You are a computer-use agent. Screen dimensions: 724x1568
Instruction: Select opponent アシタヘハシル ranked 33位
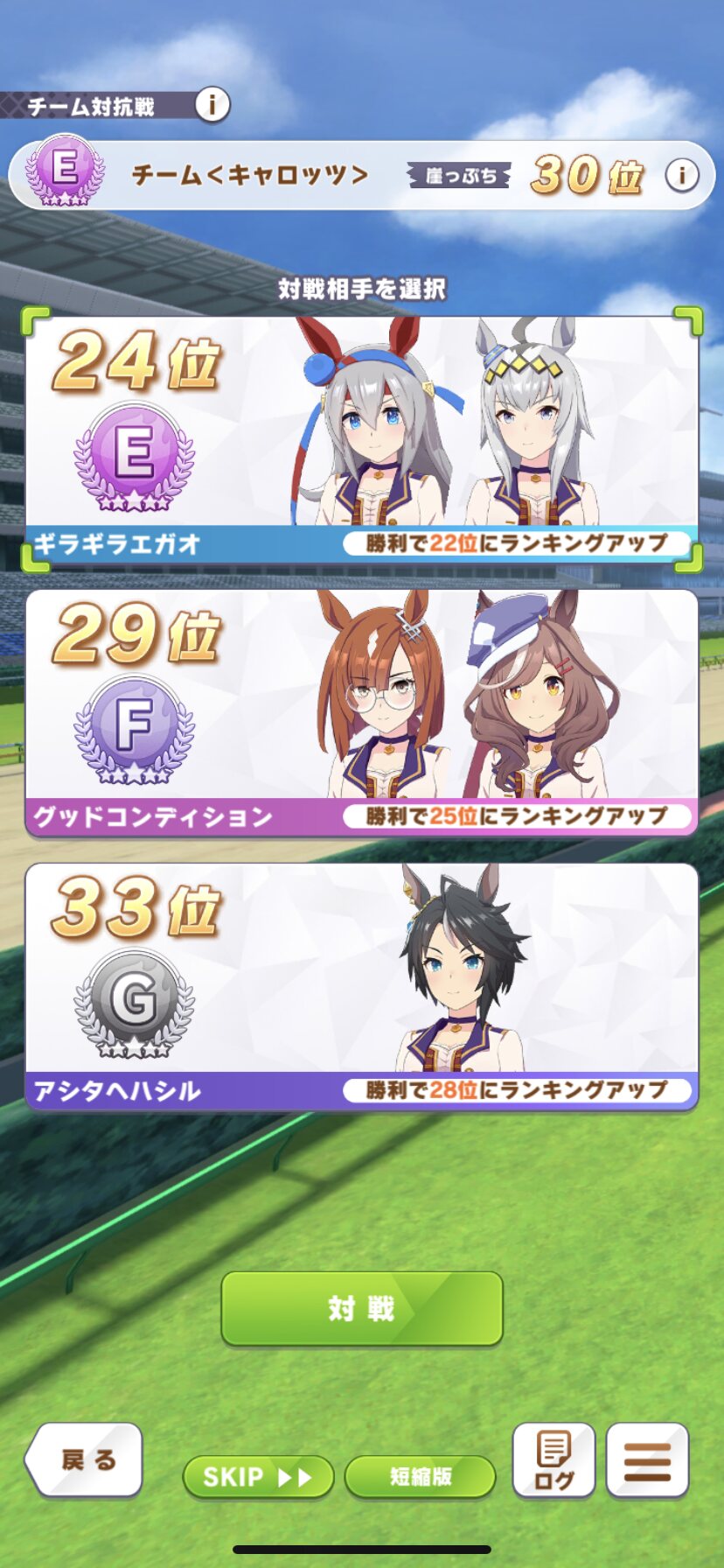click(361, 987)
